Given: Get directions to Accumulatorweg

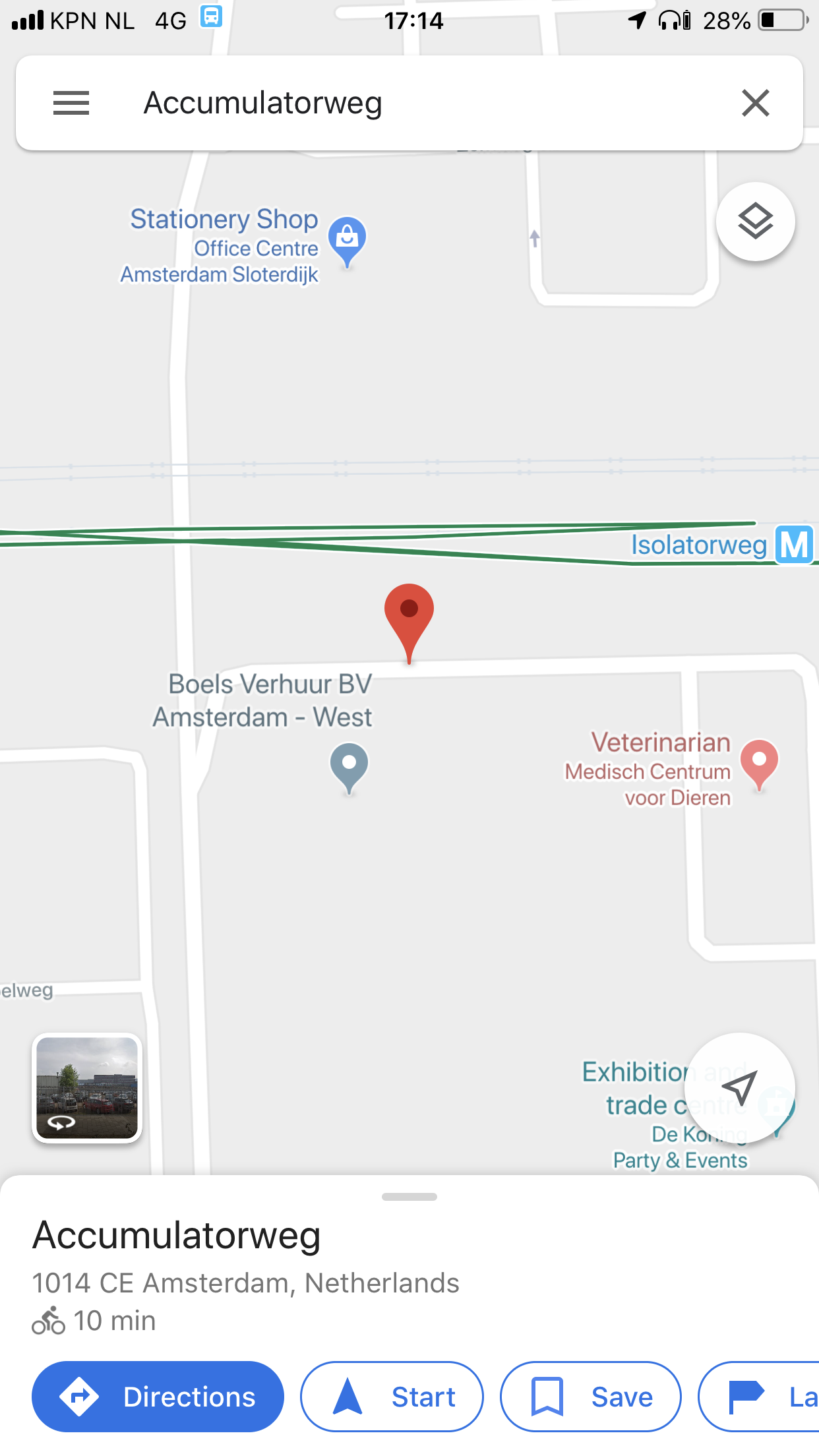Looking at the screenshot, I should tap(158, 1397).
